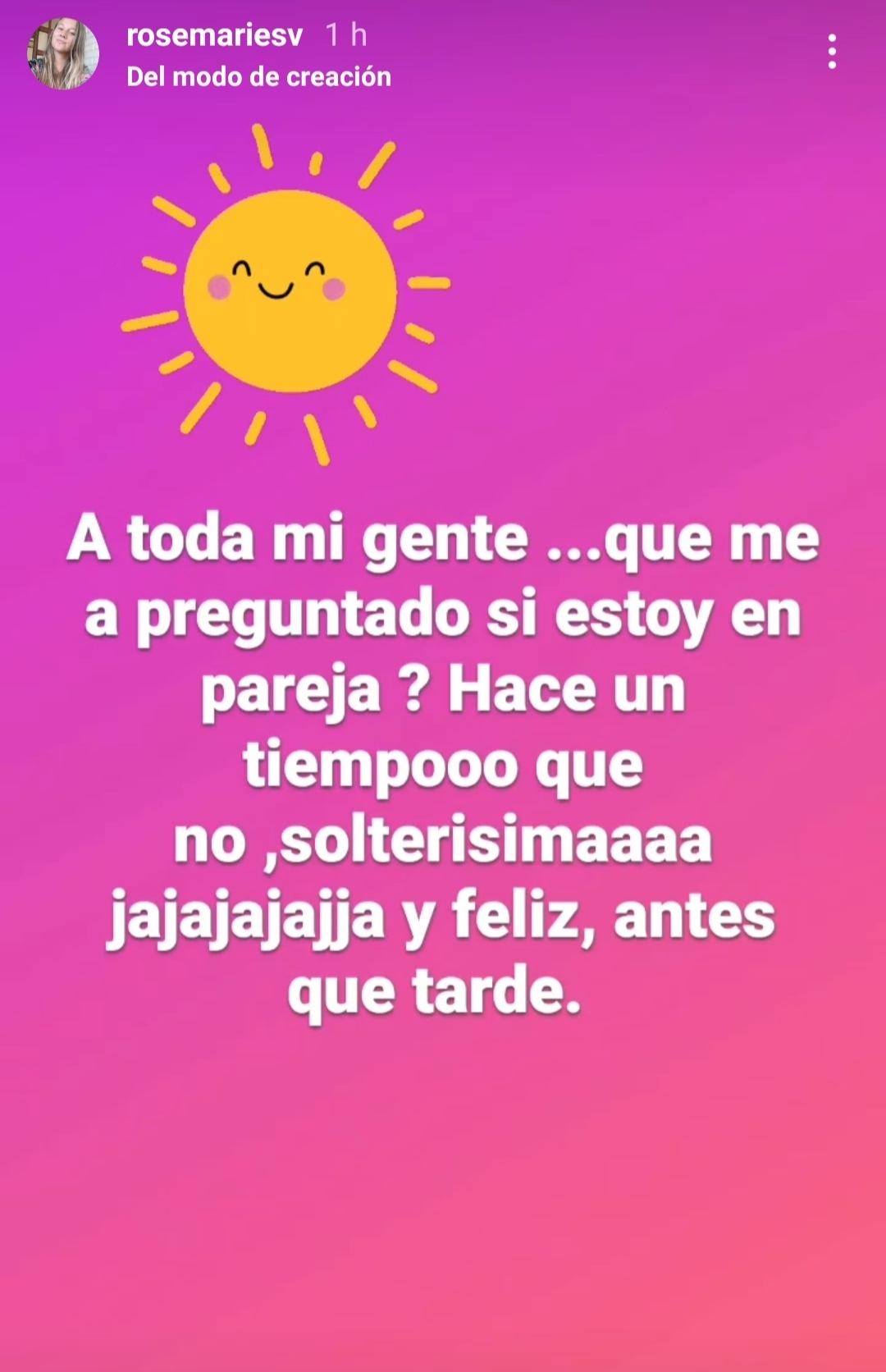Open the rosemariesv username link
This screenshot has height=1372, width=886.
tap(214, 35)
